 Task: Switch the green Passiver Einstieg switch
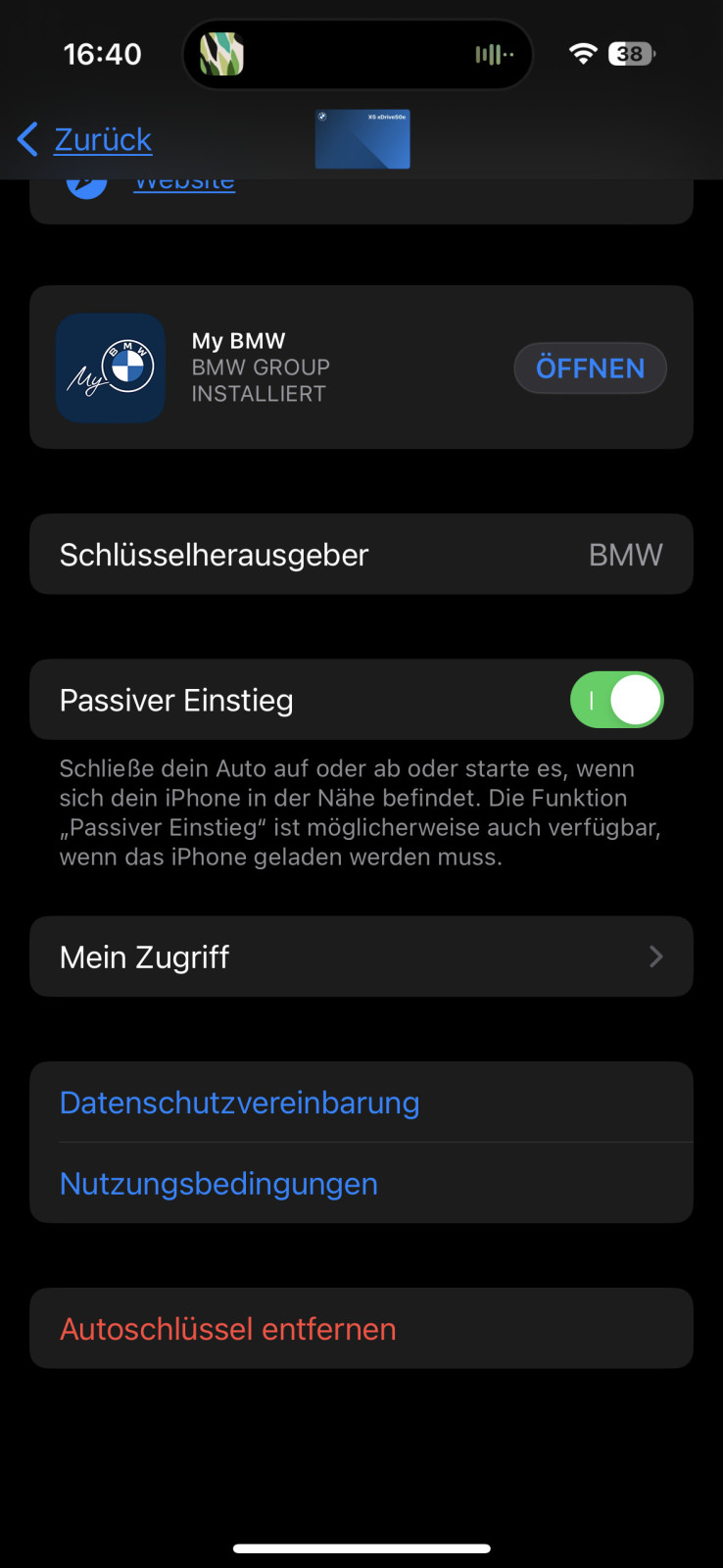(617, 699)
